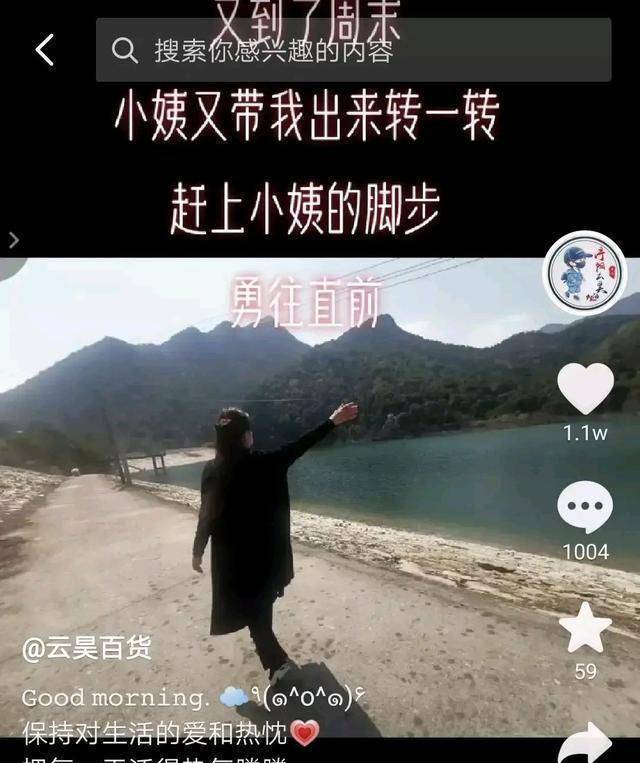Open the comments with 1004 replies

click(x=585, y=508)
